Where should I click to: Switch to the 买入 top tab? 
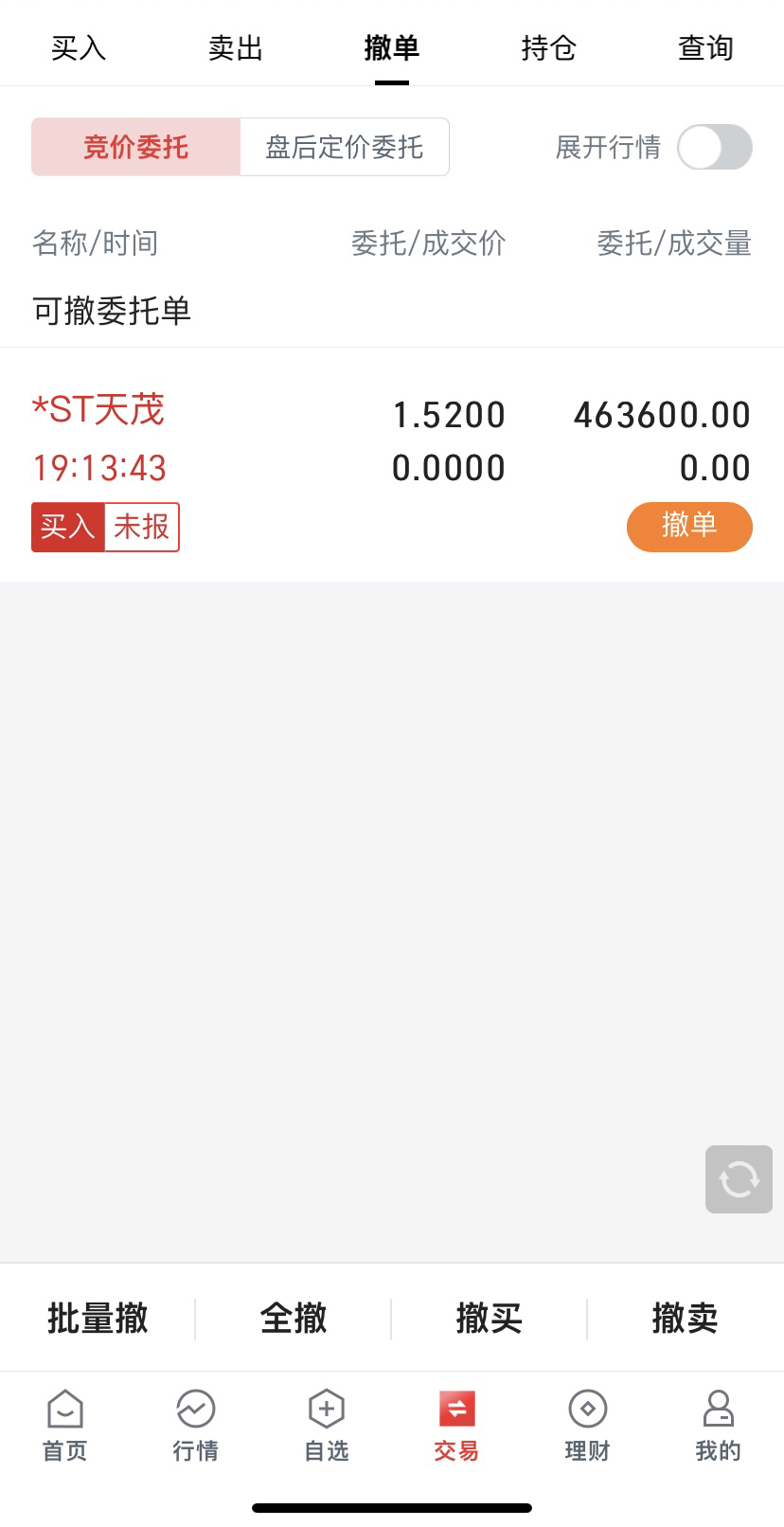(x=79, y=47)
